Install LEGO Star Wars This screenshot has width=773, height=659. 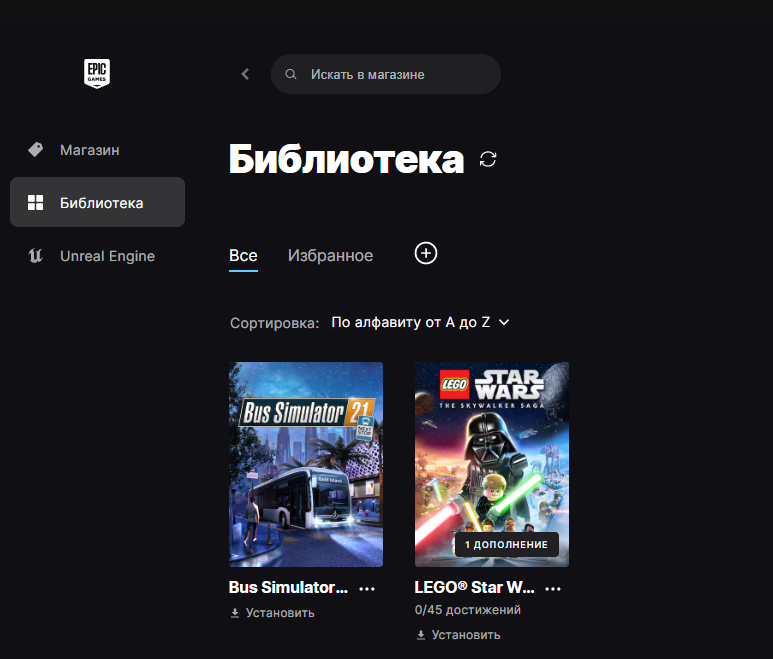click(459, 634)
